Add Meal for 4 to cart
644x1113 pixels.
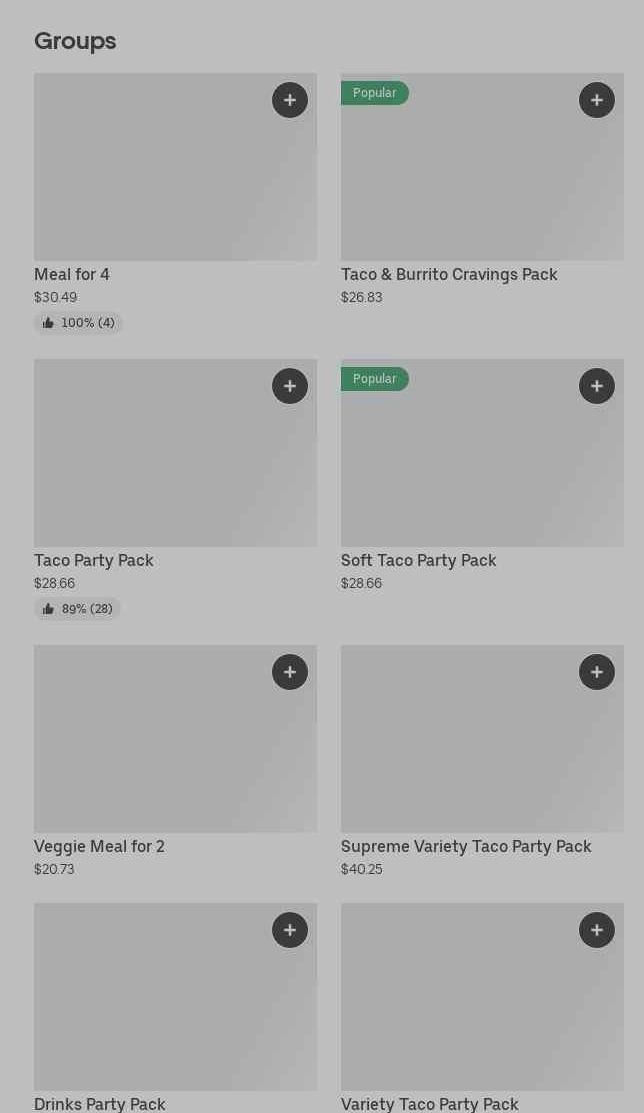click(x=290, y=100)
